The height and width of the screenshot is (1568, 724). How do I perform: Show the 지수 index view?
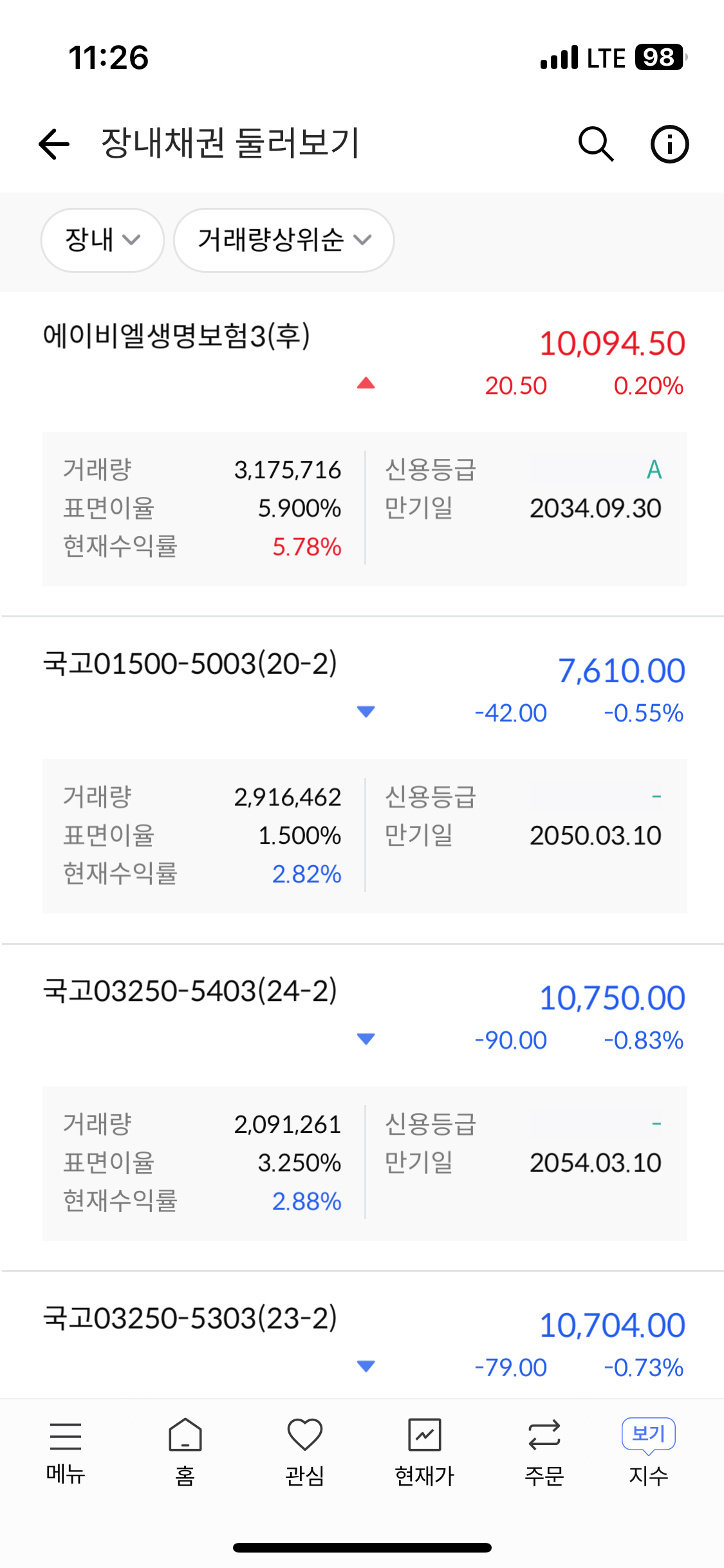tap(649, 1453)
